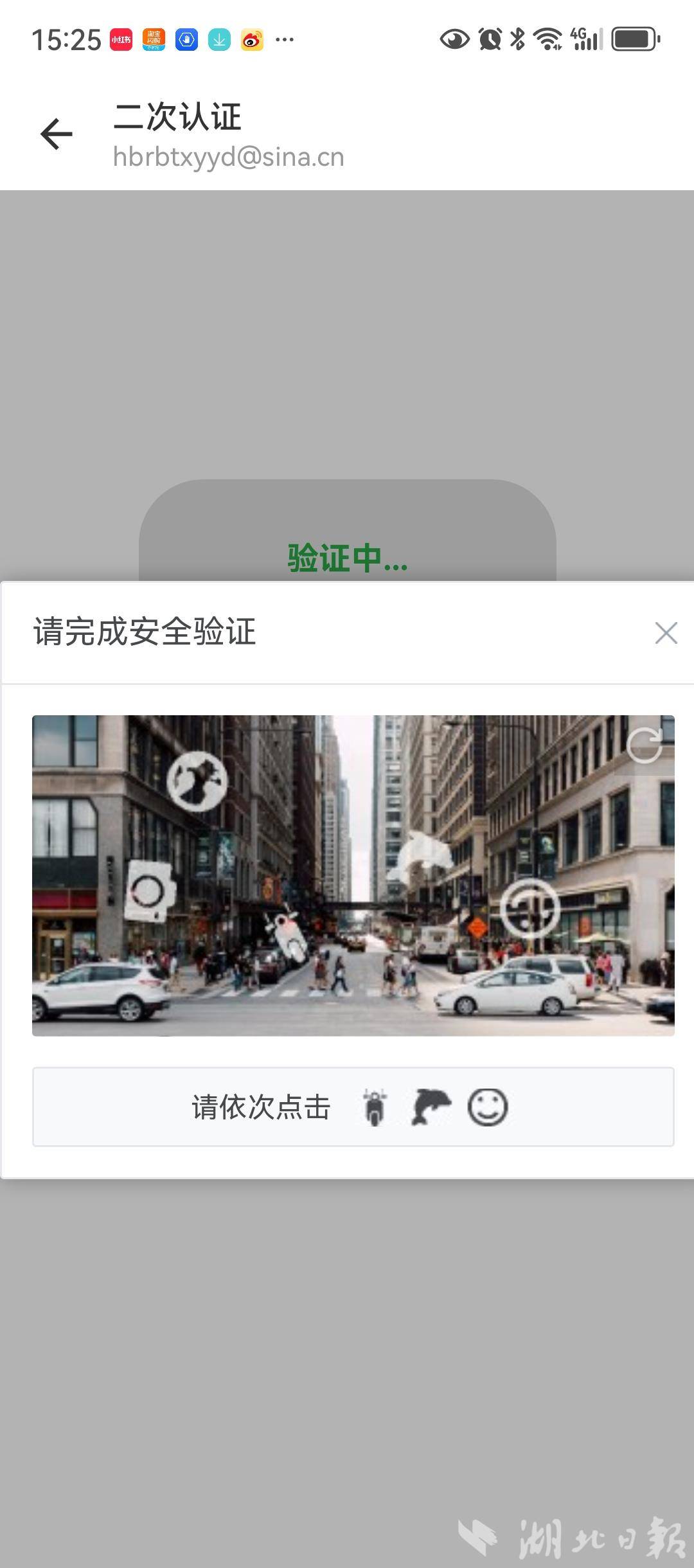Go back from the 二次认证 page

tap(57, 134)
